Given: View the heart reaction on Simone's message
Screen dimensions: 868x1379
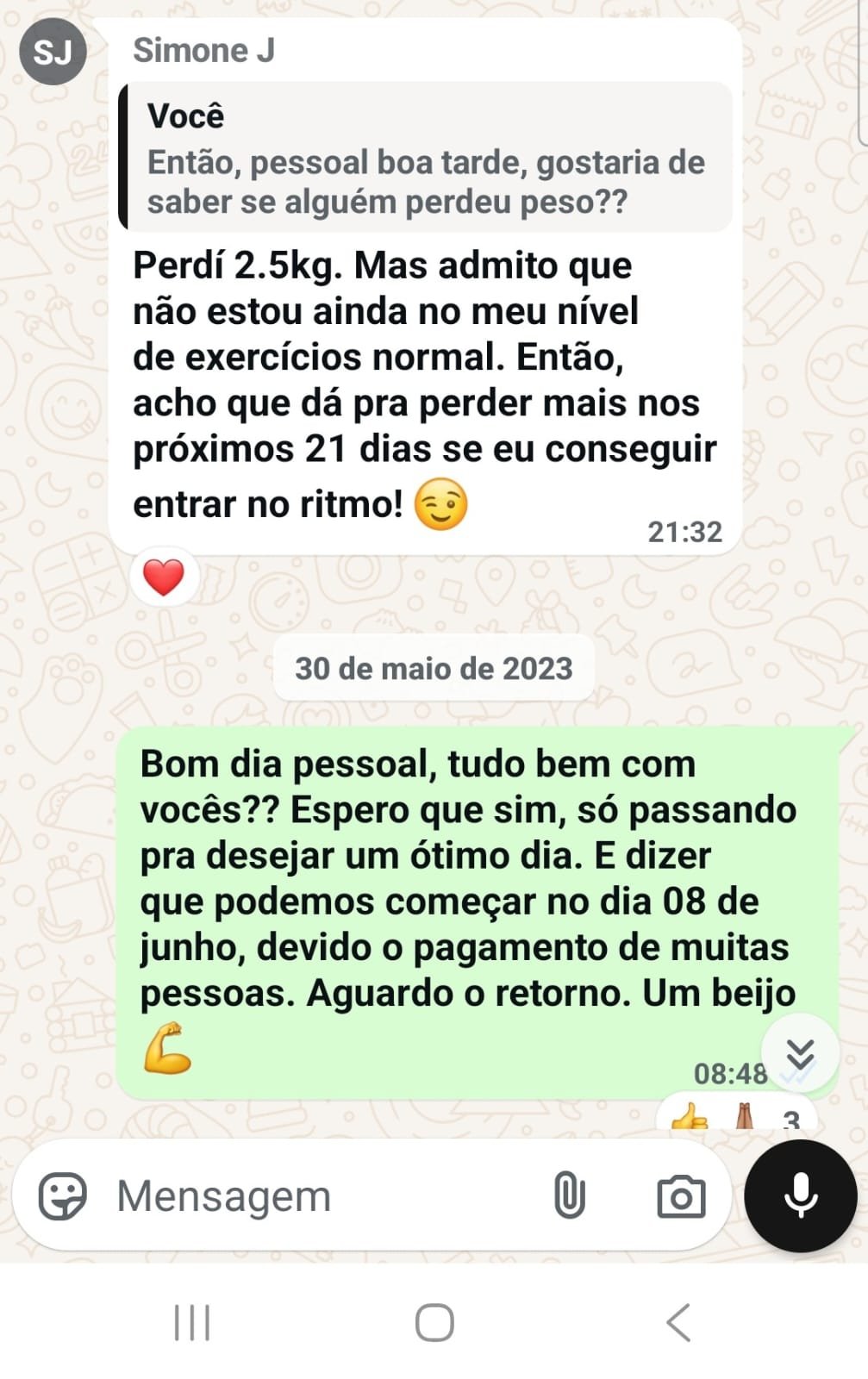Looking at the screenshot, I should tap(164, 577).
